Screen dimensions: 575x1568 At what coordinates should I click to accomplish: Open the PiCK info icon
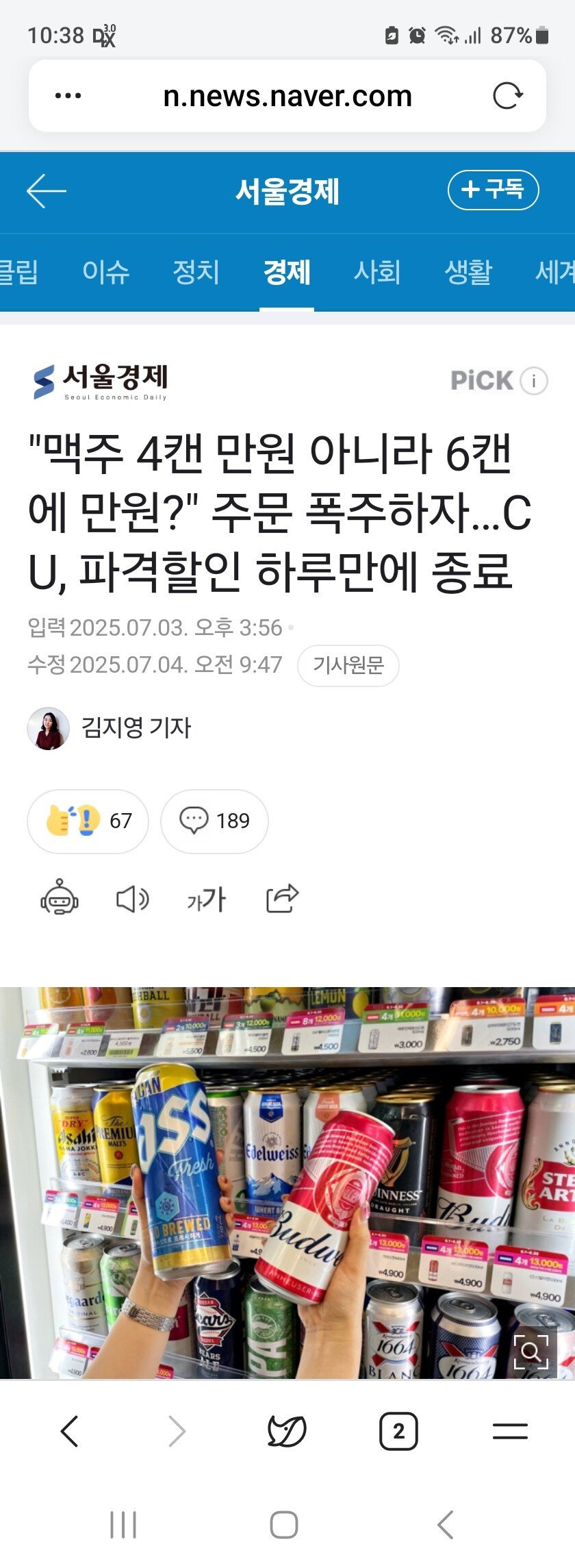click(534, 381)
